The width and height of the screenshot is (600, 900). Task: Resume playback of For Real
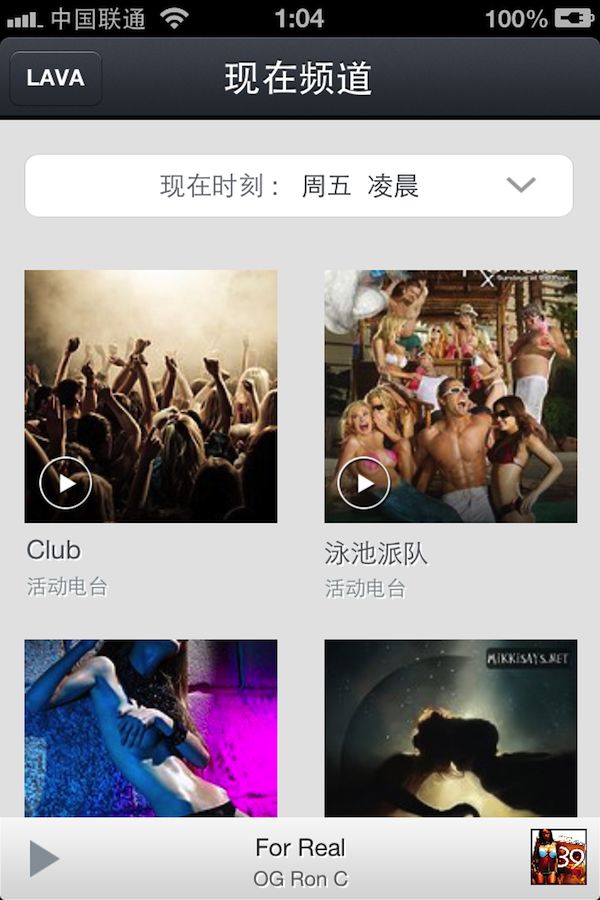coord(44,859)
